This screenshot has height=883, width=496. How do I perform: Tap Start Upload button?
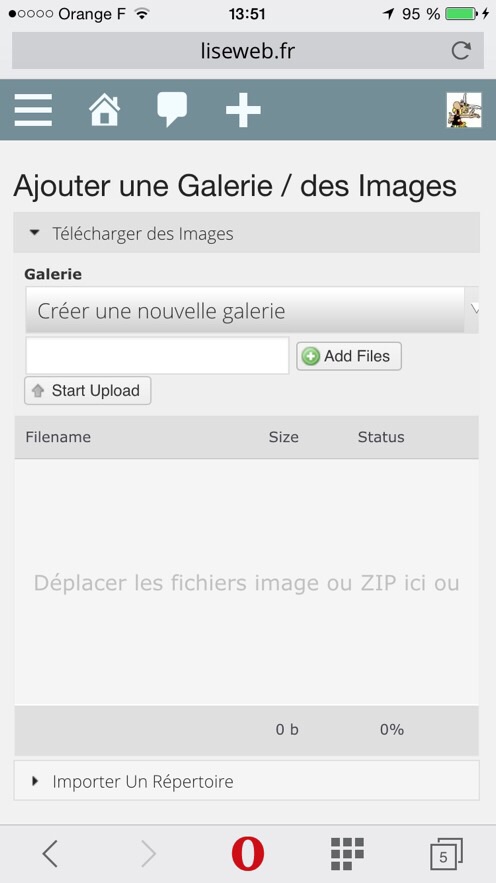[88, 390]
